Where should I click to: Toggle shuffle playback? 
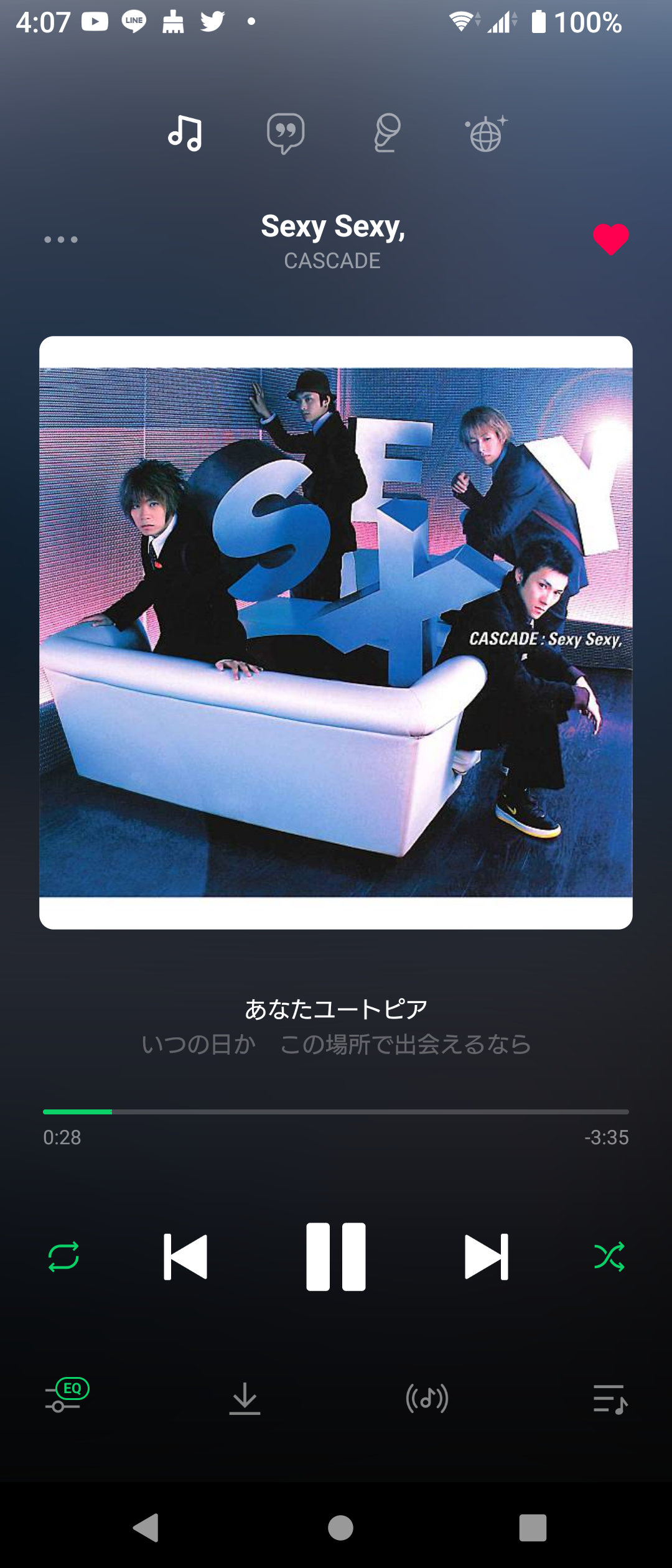(x=609, y=1257)
